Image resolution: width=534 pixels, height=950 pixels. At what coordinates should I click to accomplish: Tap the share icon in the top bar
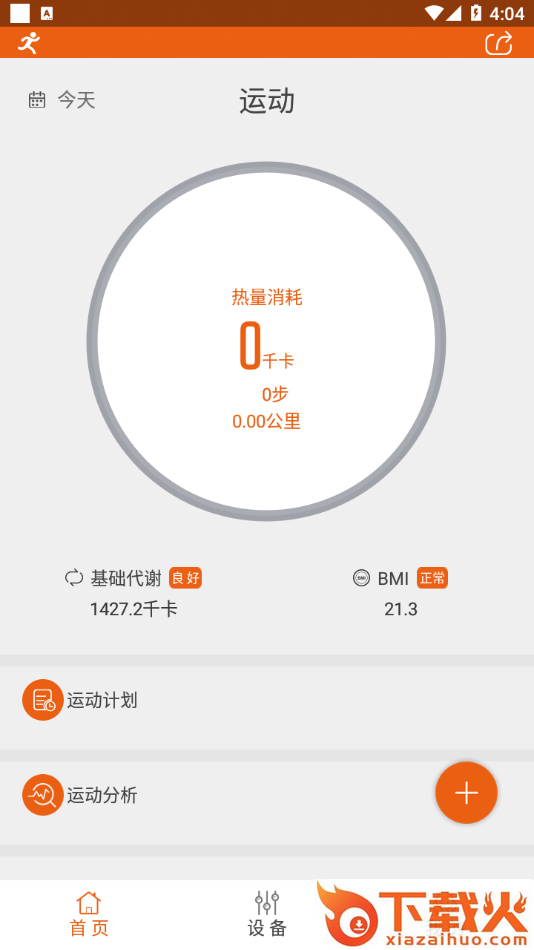pos(499,43)
